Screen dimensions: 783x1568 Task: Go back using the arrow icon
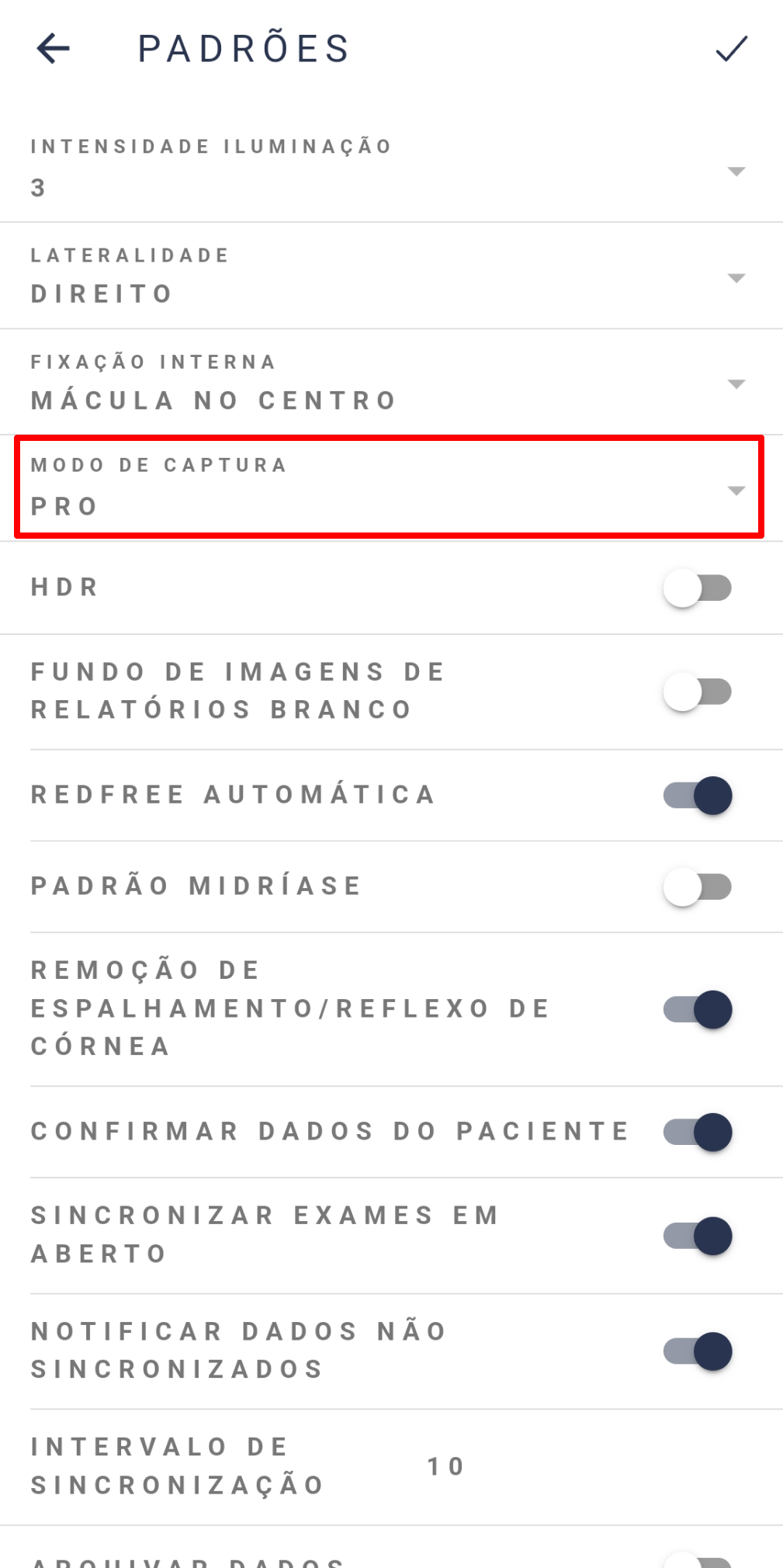click(53, 48)
